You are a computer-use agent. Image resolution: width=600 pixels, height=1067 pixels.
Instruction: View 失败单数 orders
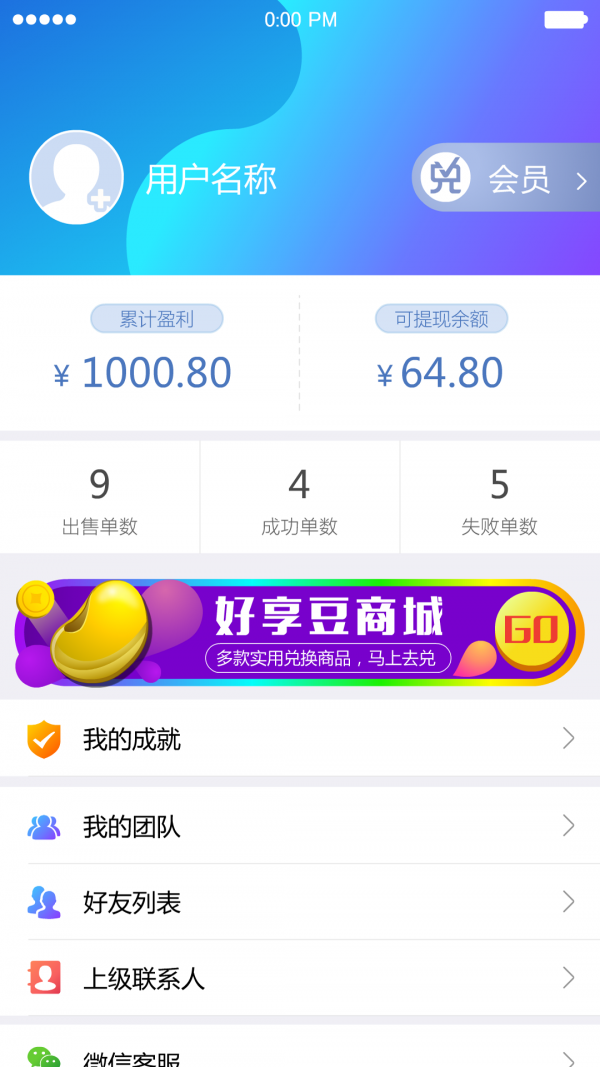pos(500,499)
